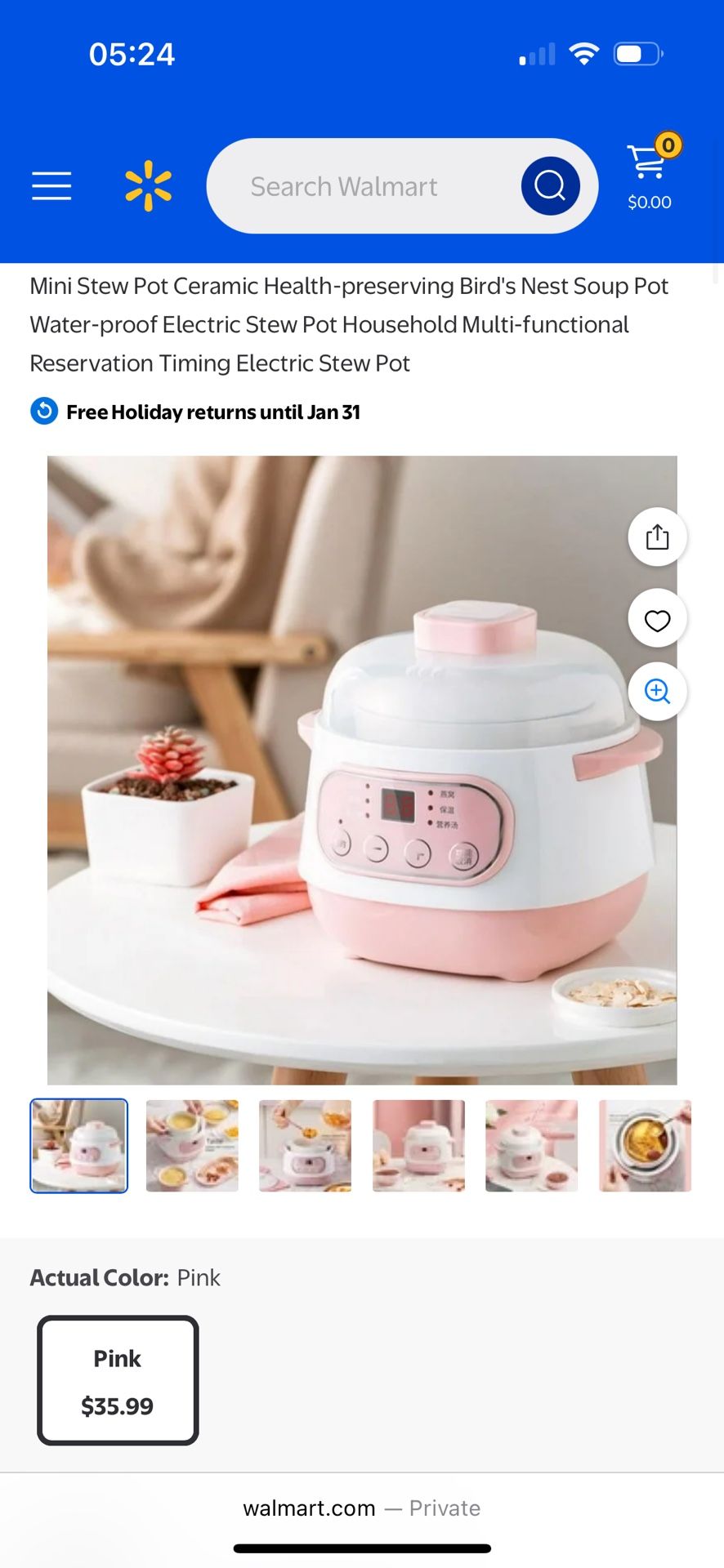
Task: Go to Walmart home via spark logo
Action: click(x=149, y=186)
